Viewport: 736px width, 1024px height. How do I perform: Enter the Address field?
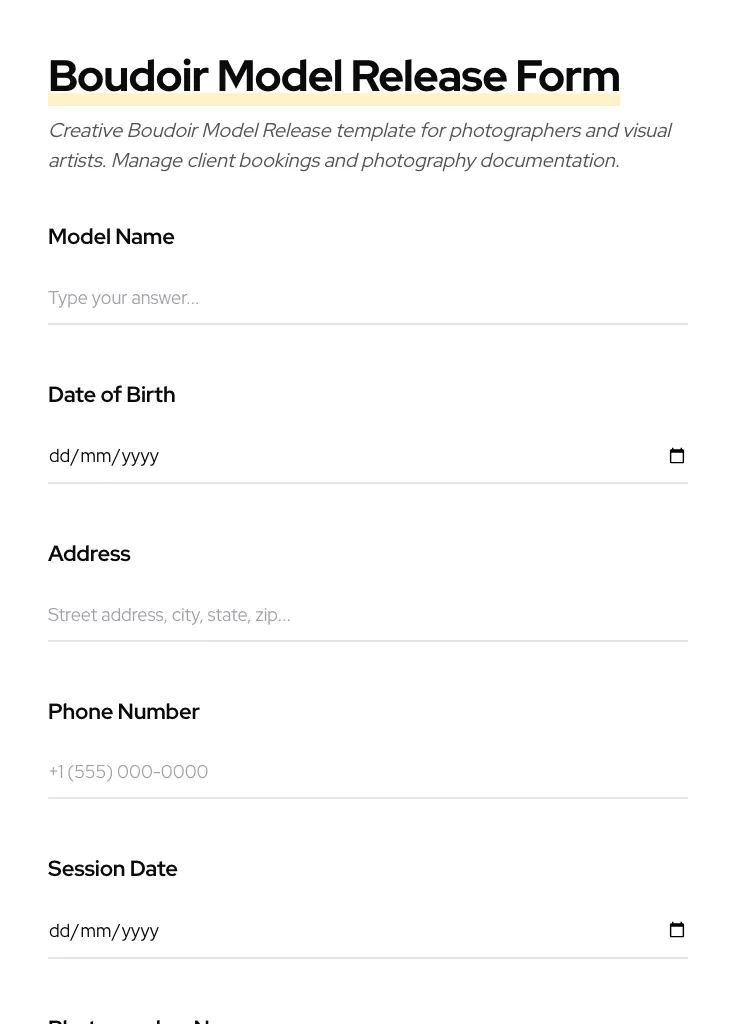367,615
